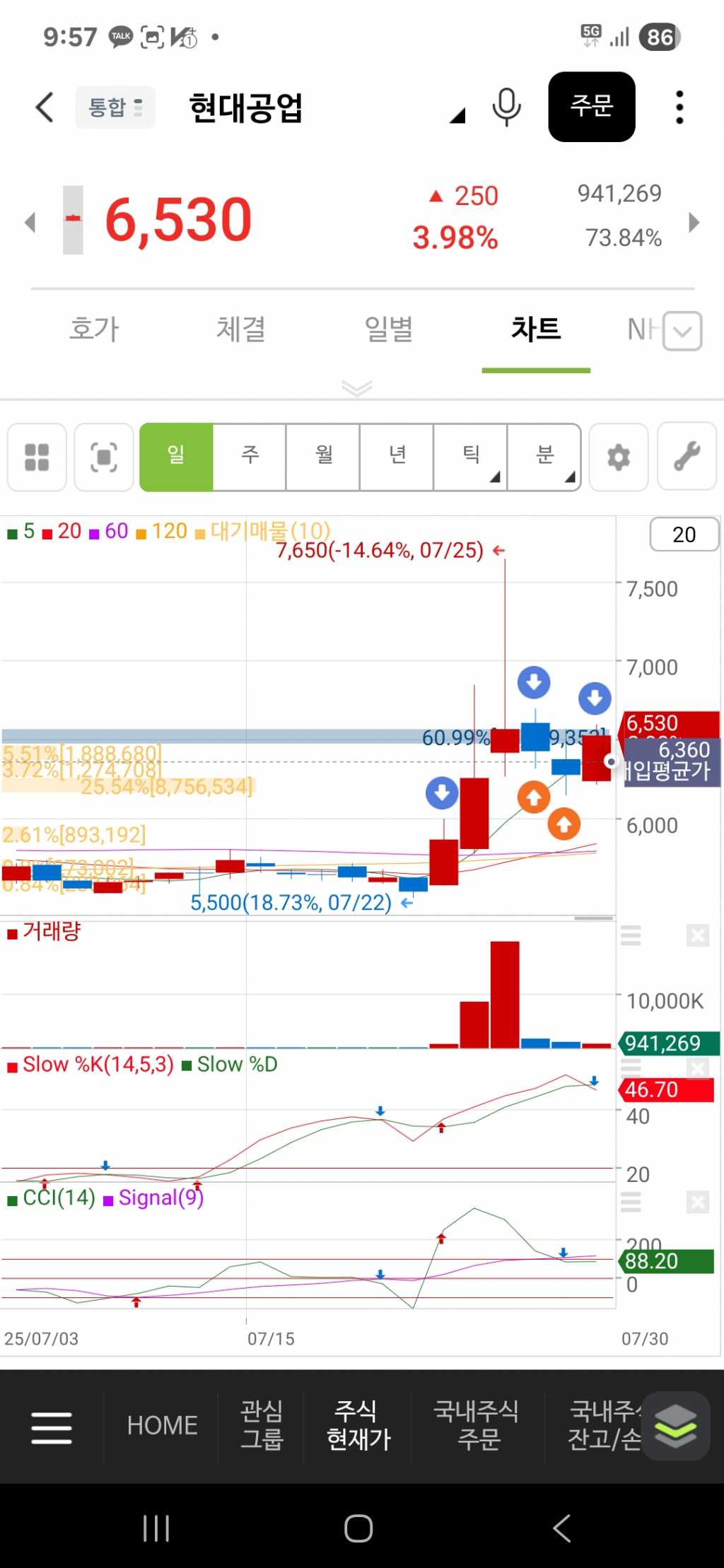Expand the tab list dropdown arrow
The height and width of the screenshot is (1568, 724).
tap(682, 331)
